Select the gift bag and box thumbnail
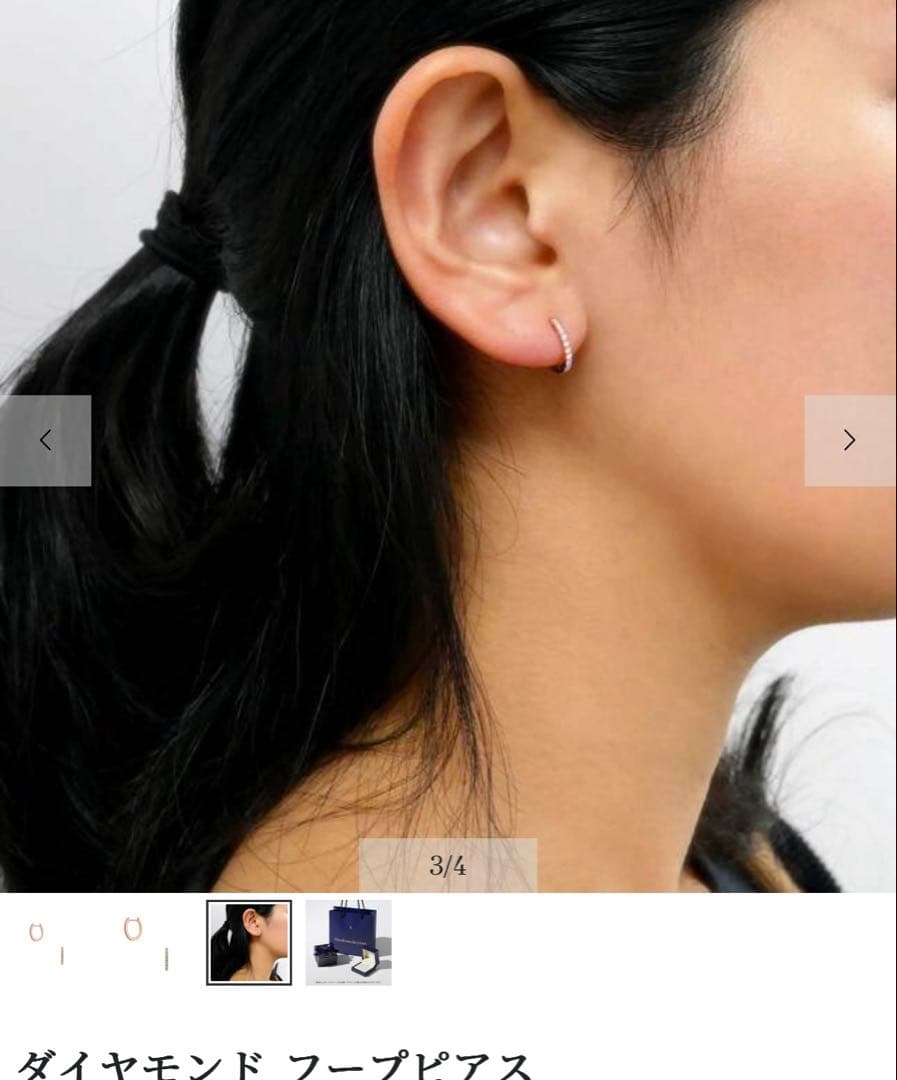 (x=348, y=942)
